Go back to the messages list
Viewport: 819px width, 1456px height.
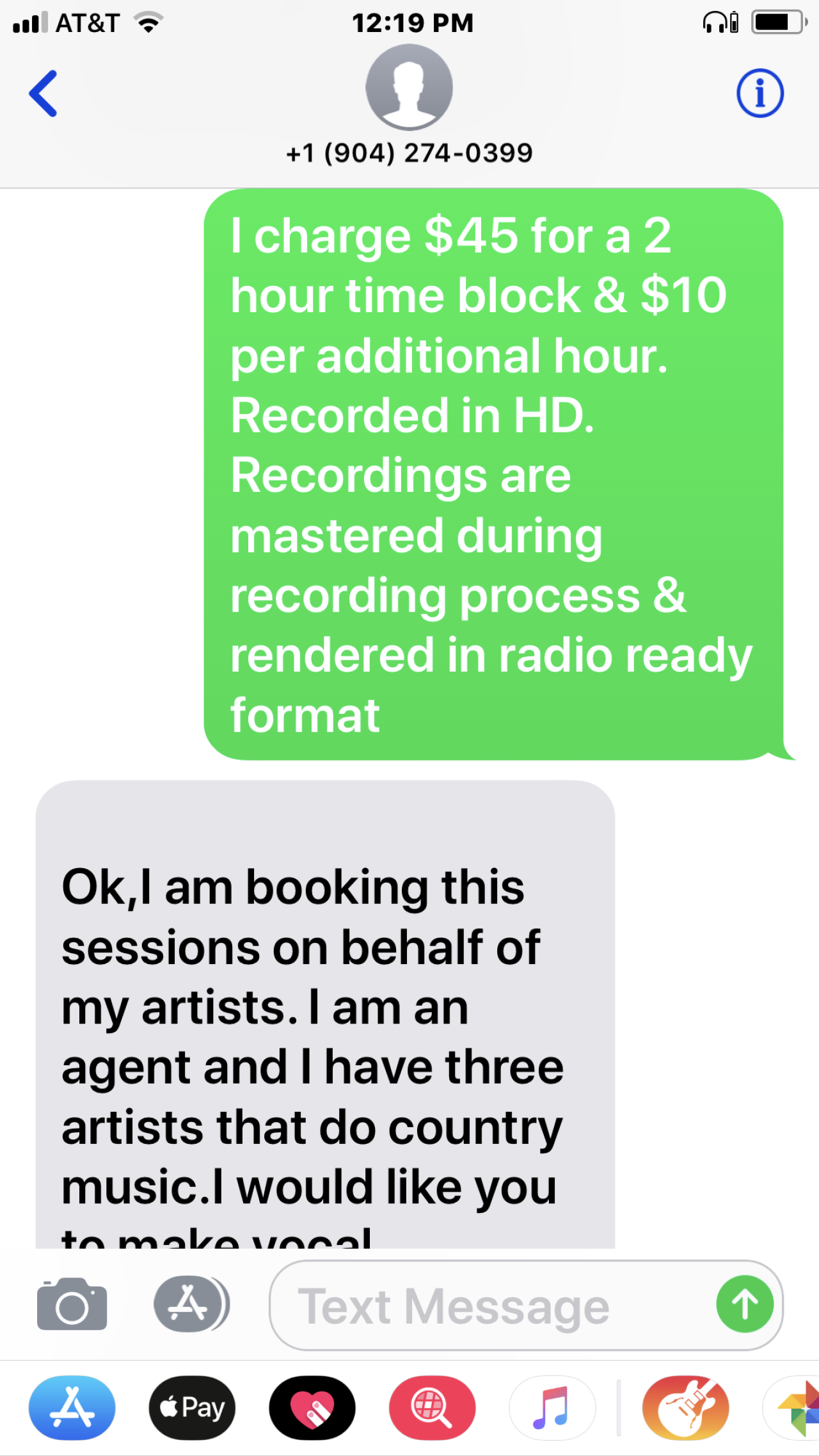[44, 93]
